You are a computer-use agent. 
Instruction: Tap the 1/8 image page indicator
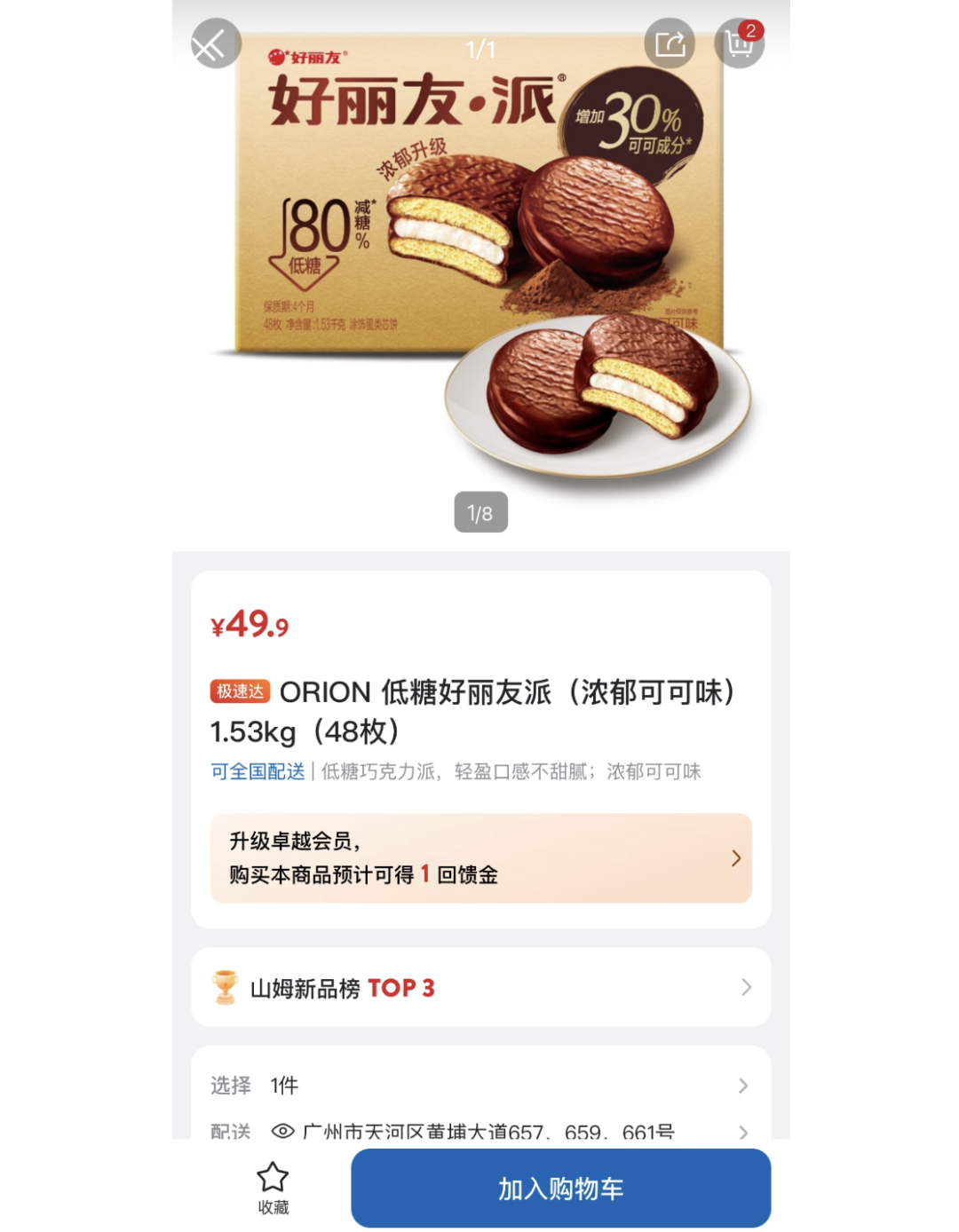point(479,511)
